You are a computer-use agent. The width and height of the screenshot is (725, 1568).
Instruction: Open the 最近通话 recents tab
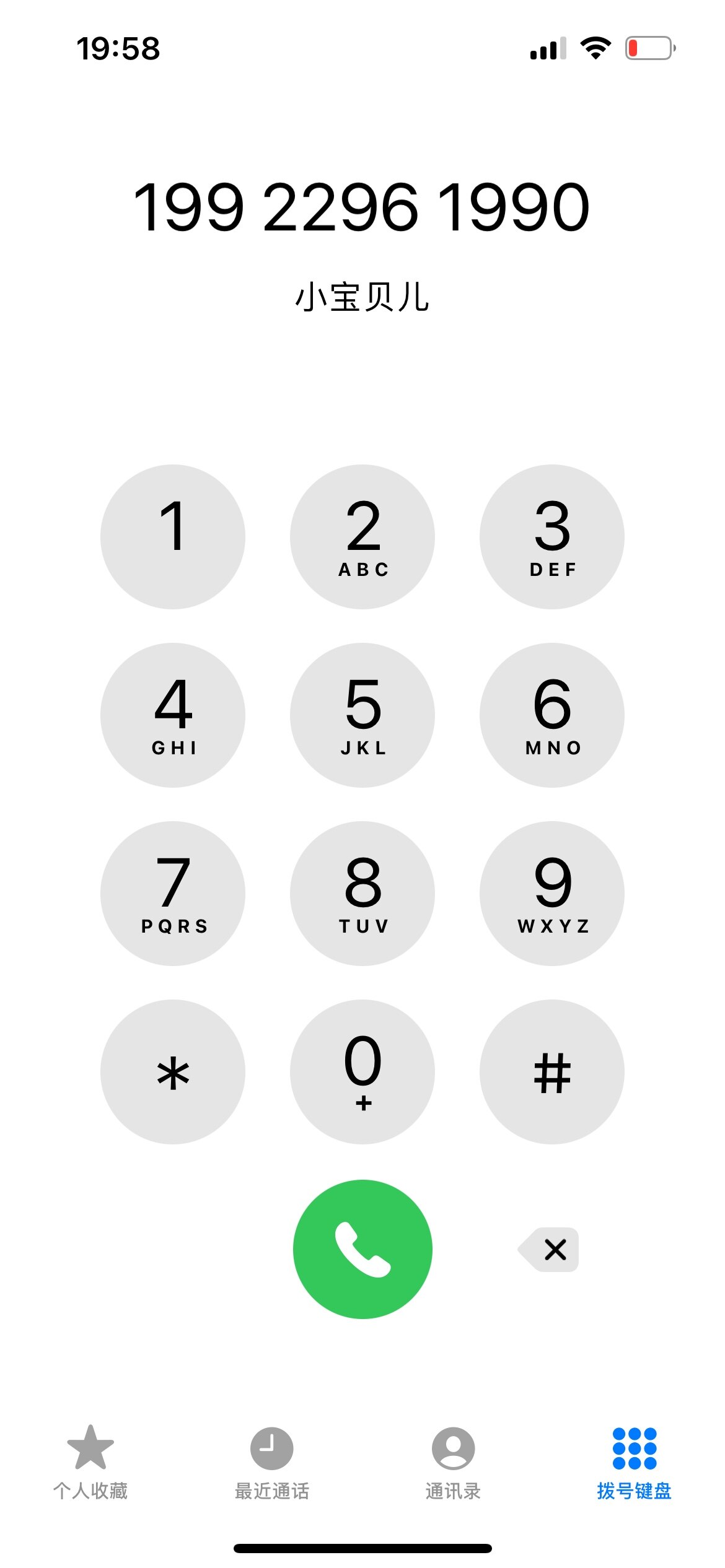coord(271,1462)
